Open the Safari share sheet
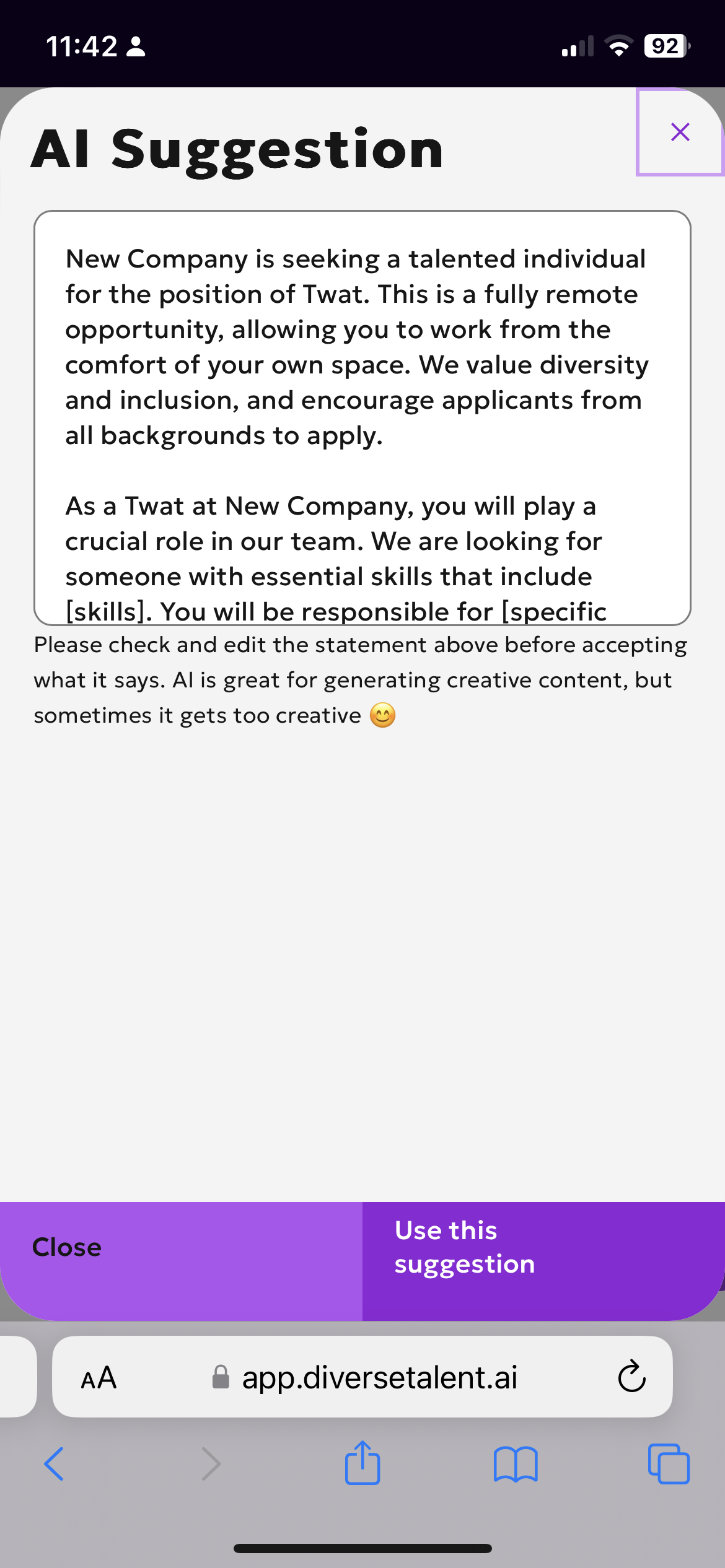The height and width of the screenshot is (1568, 725). [x=362, y=1462]
